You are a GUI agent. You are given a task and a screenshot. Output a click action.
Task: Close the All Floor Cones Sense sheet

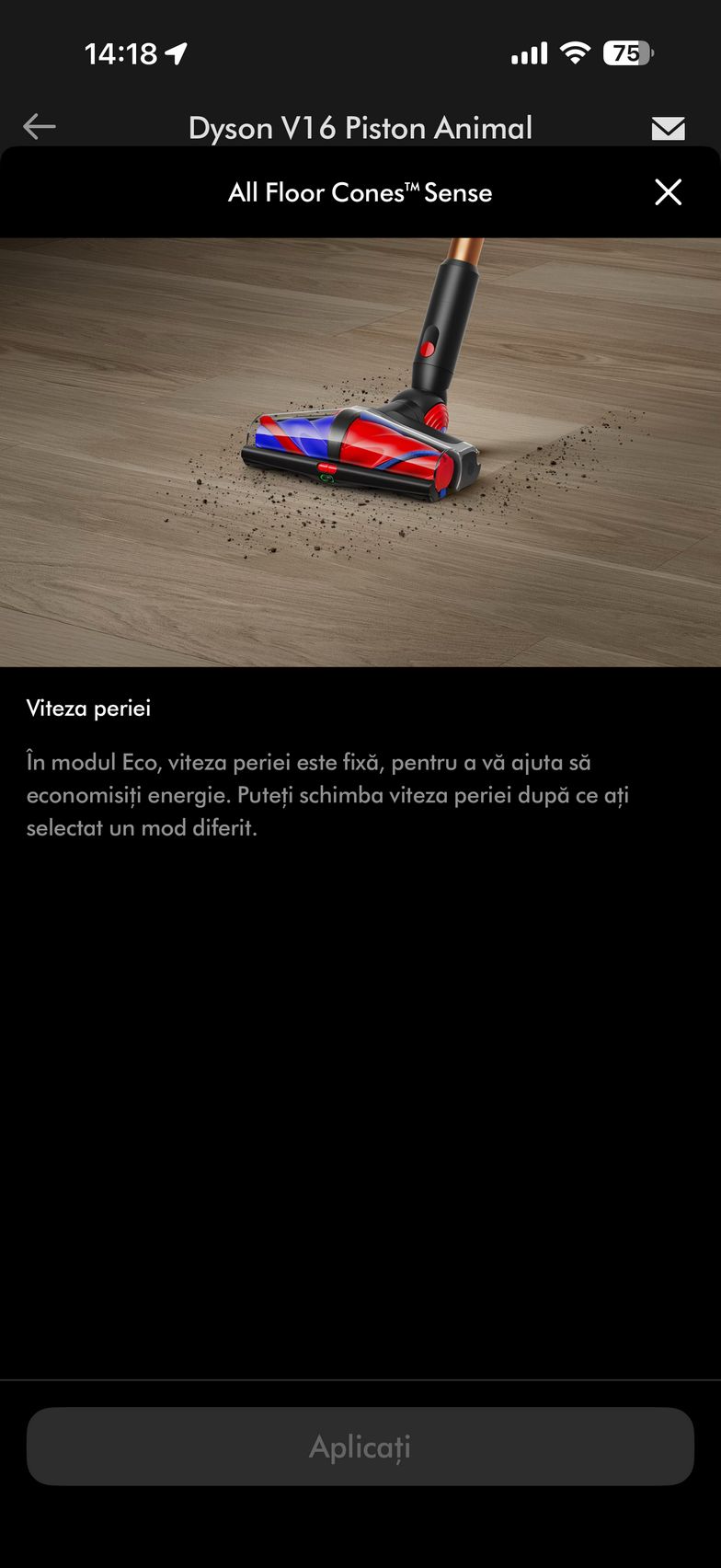click(668, 192)
